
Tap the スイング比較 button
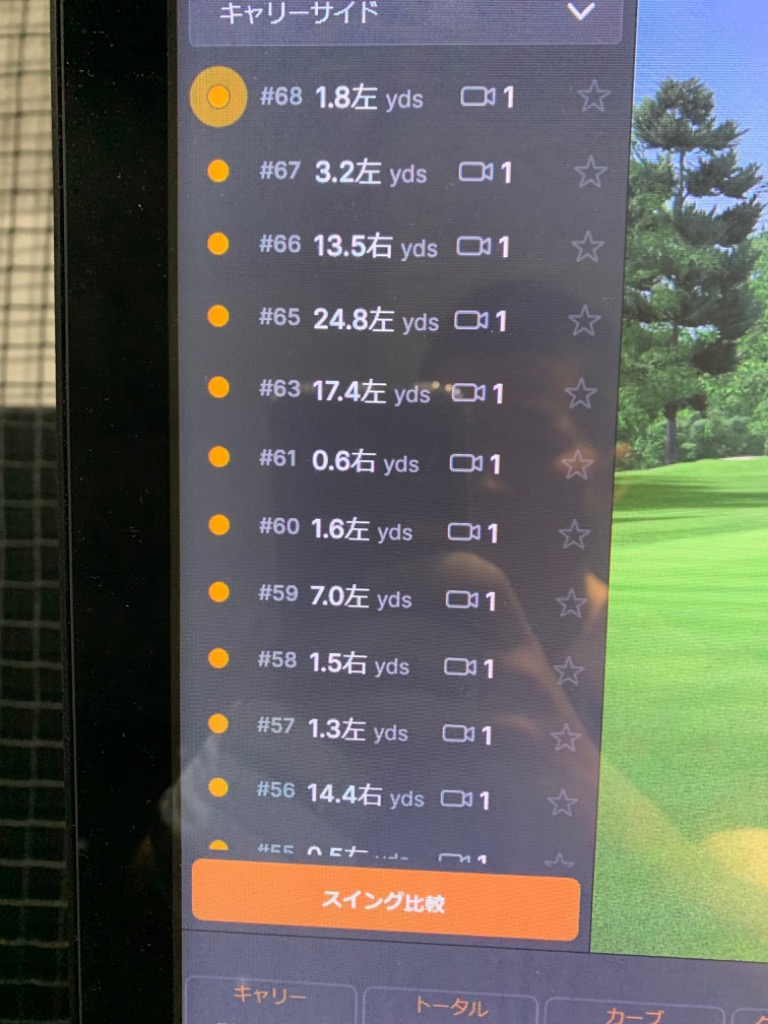[385, 903]
